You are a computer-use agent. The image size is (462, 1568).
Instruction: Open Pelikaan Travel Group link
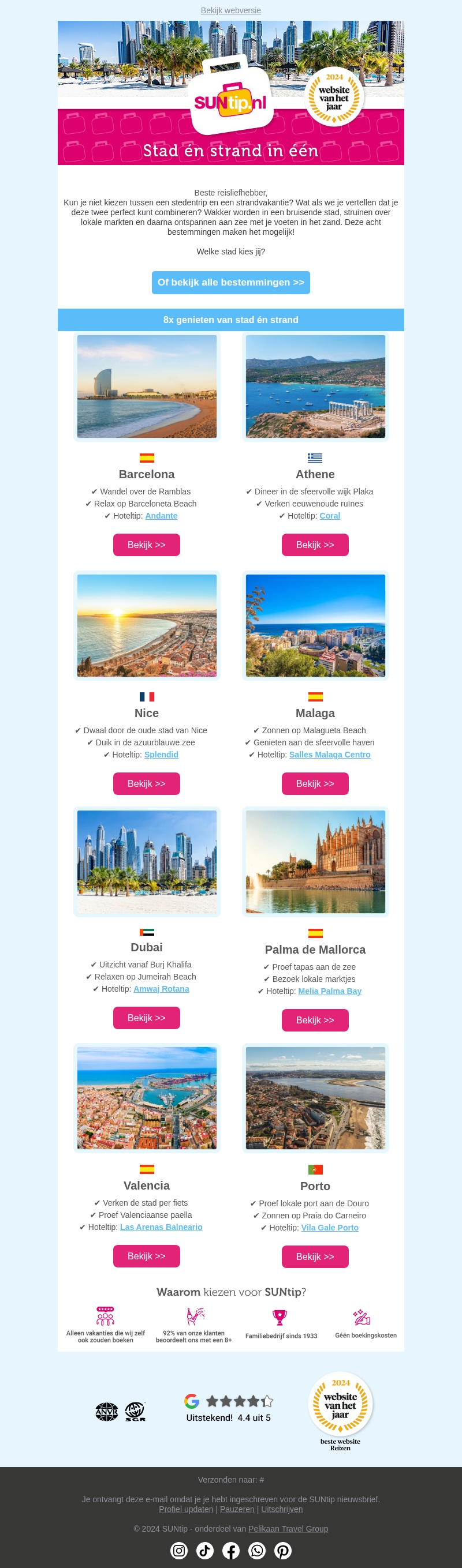[x=288, y=1528]
